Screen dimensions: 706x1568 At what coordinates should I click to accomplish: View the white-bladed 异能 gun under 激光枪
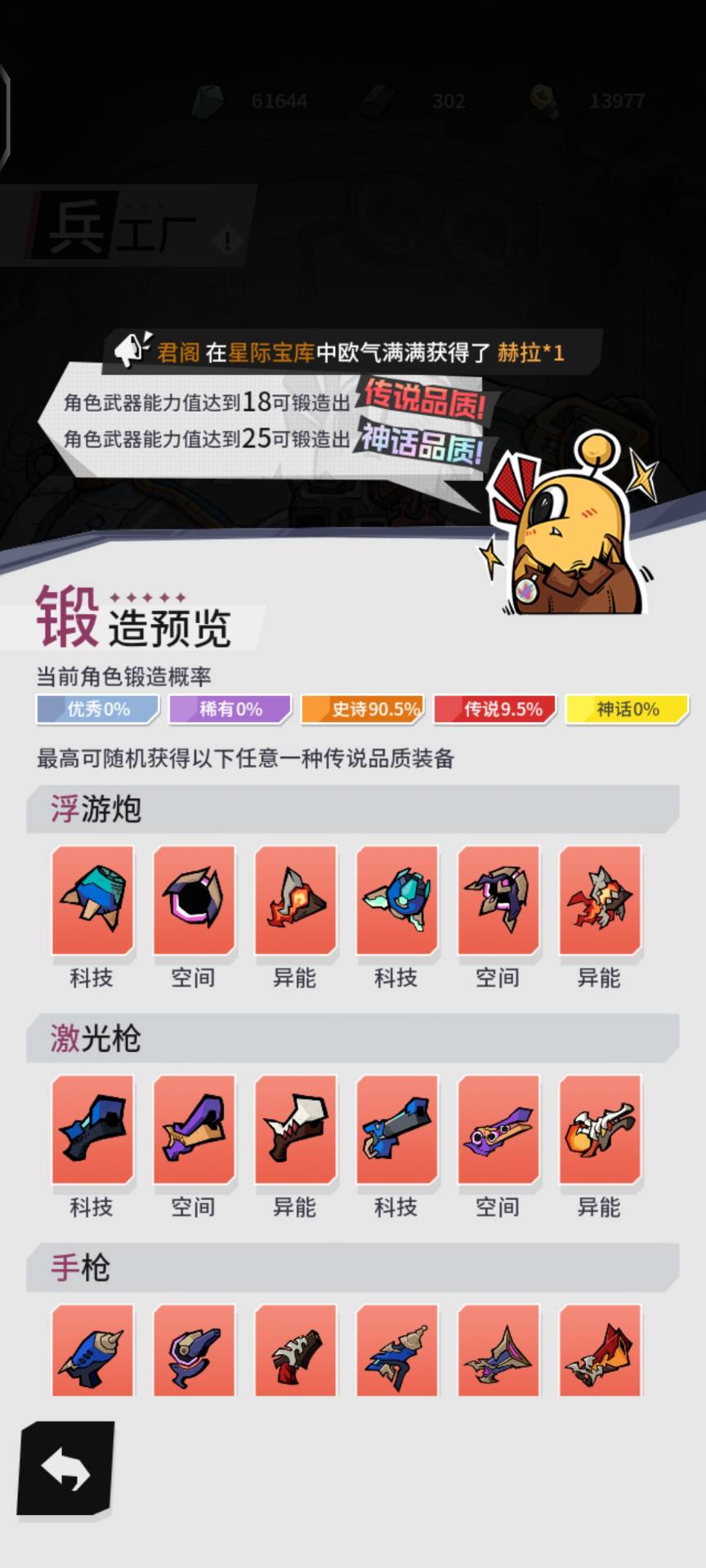click(296, 1129)
